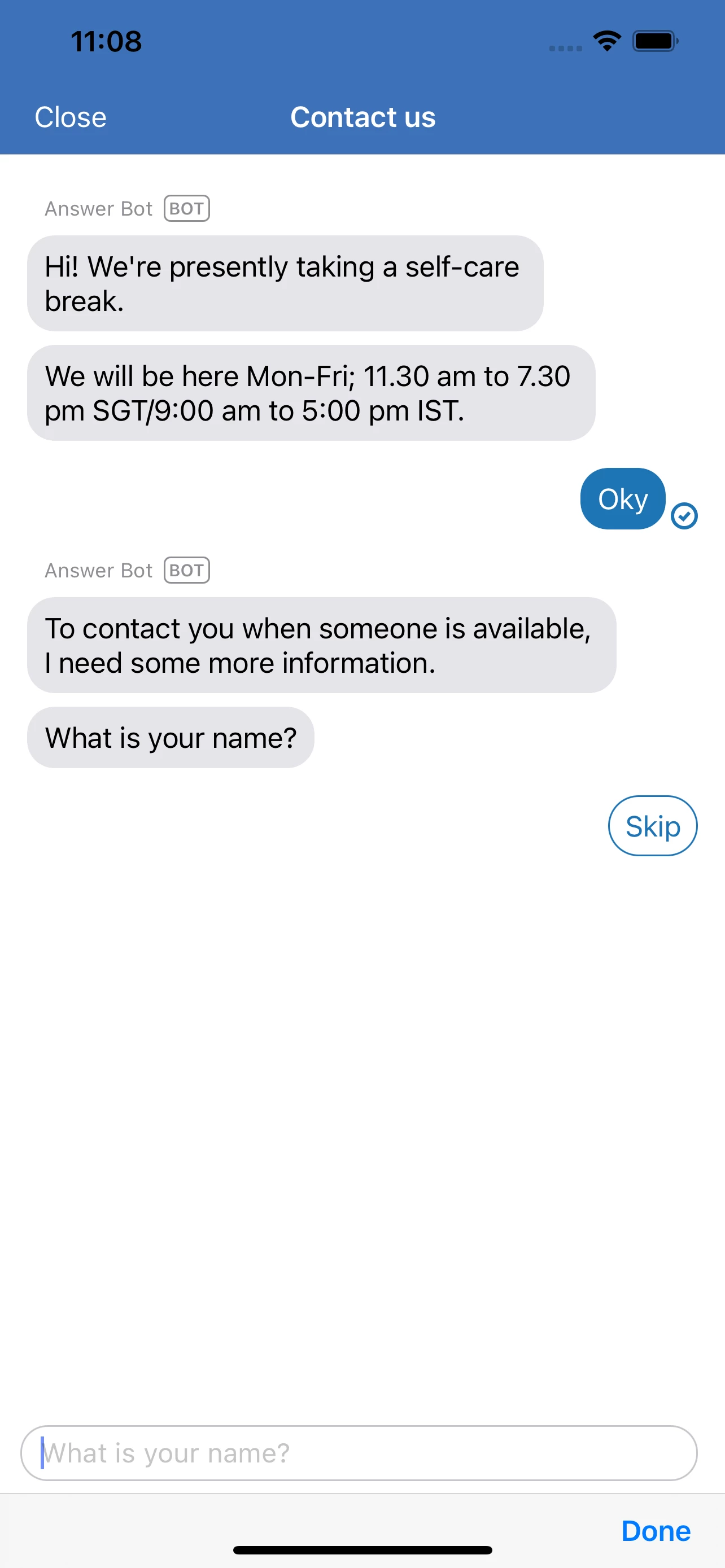This screenshot has height=1568, width=725.
Task: Focus the 'What is your name?' field
Action: pos(359,1453)
